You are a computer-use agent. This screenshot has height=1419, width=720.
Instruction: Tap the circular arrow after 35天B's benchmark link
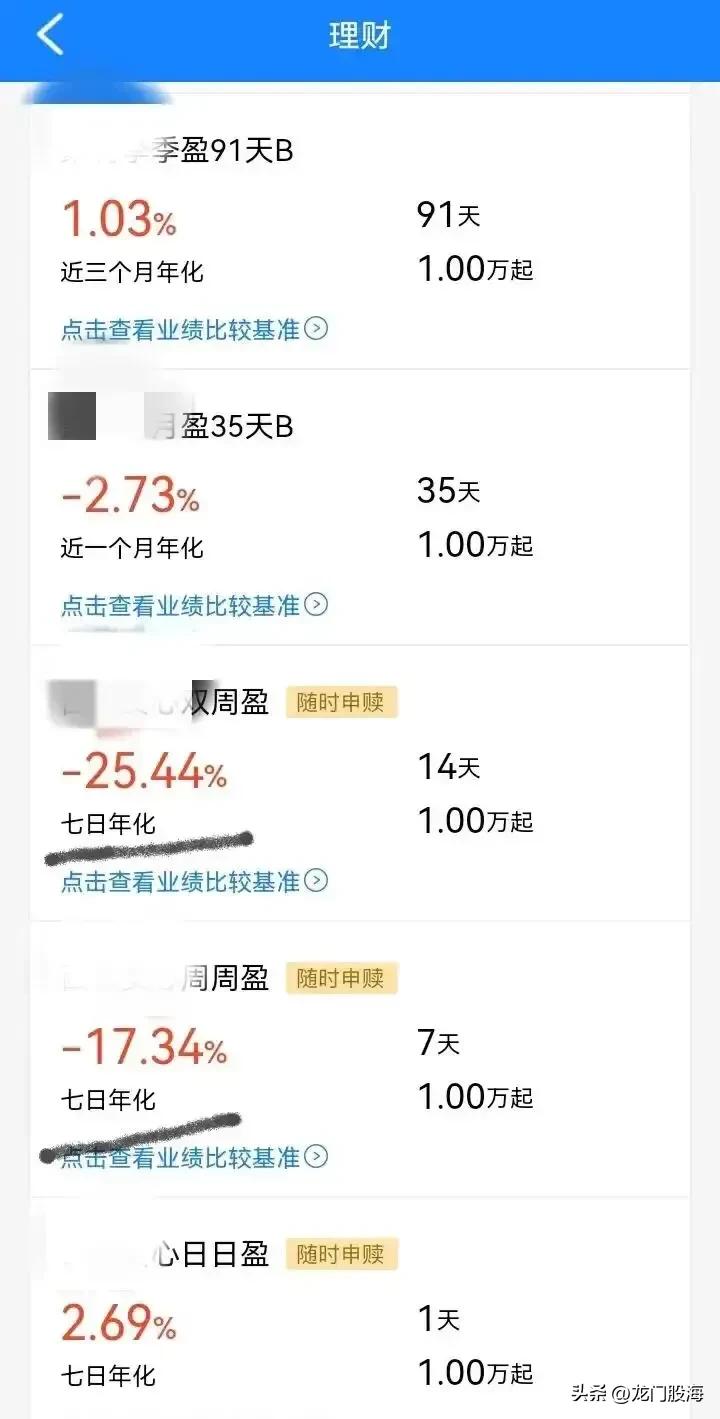point(316,605)
